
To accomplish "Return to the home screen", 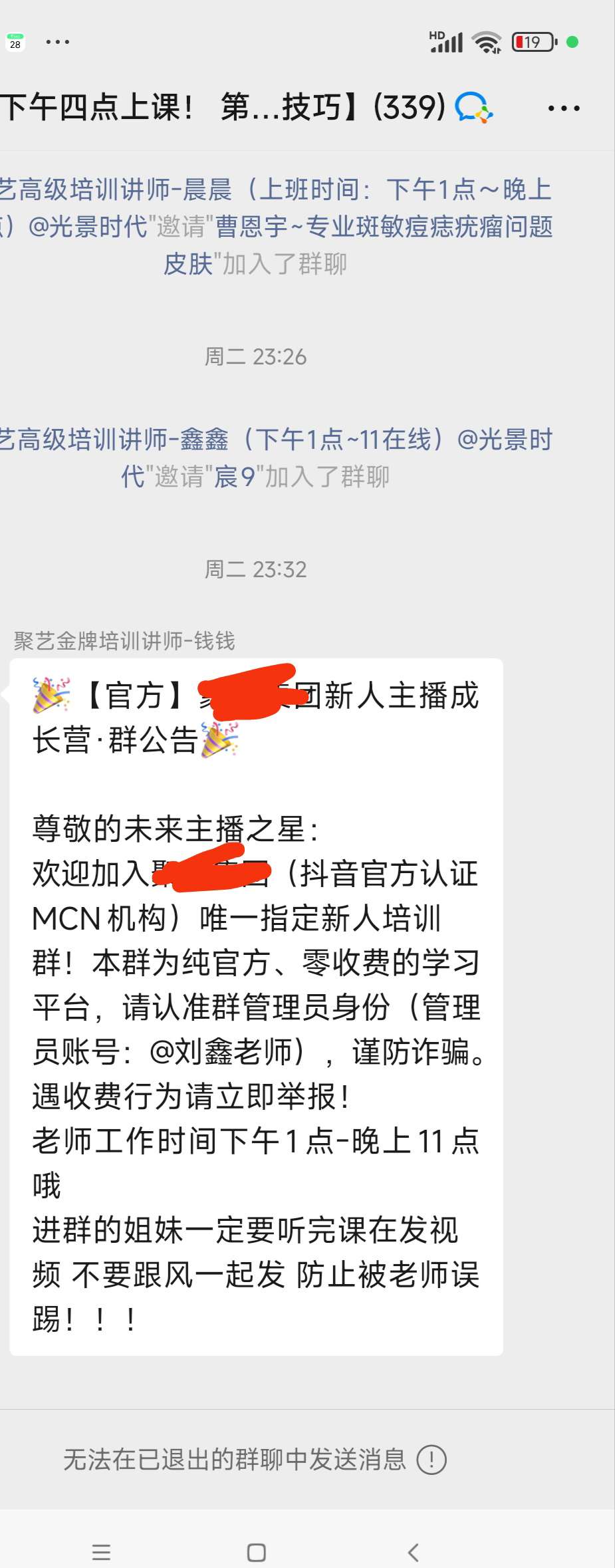I will tap(257, 1552).
